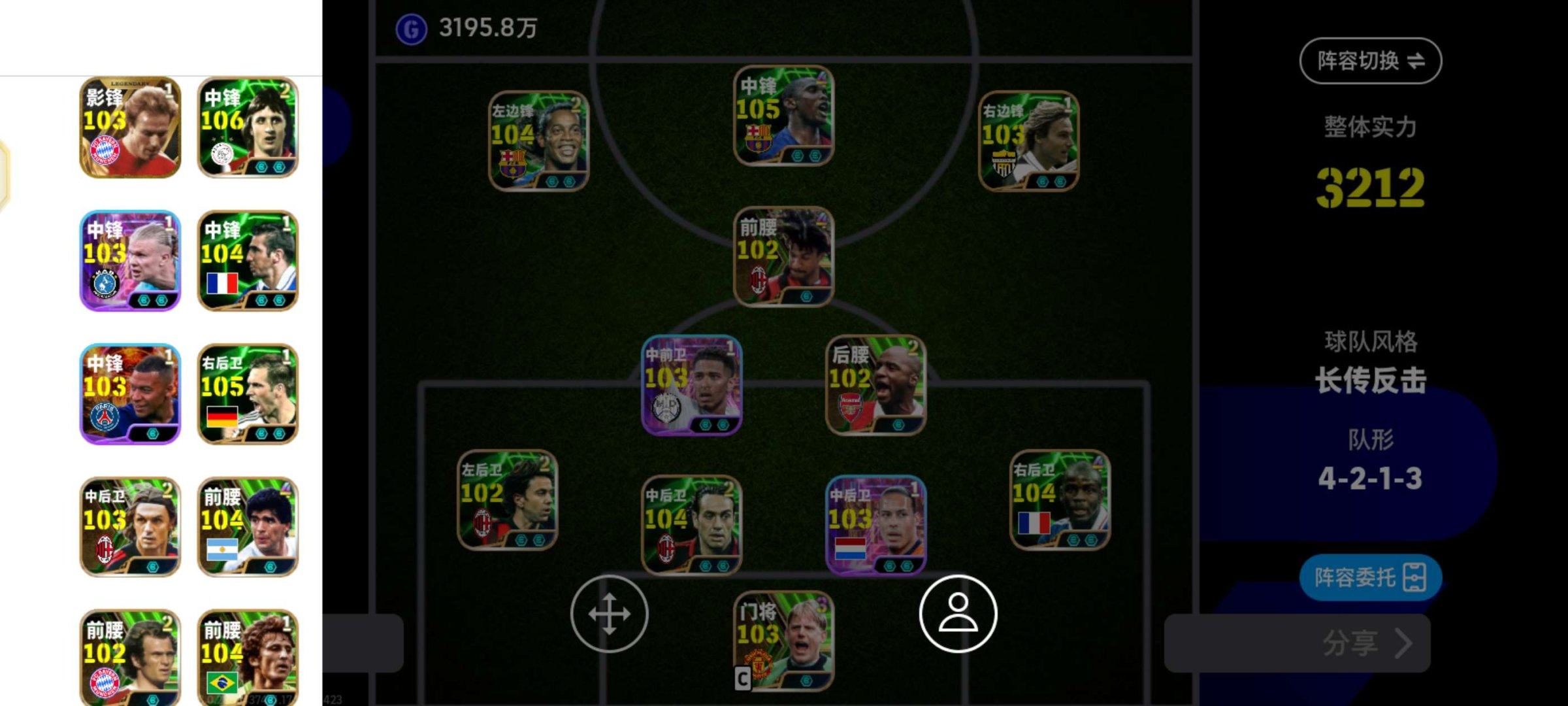Open the 前腰 102 attacking midfielder on the pitch
The image size is (1568, 706).
(783, 256)
